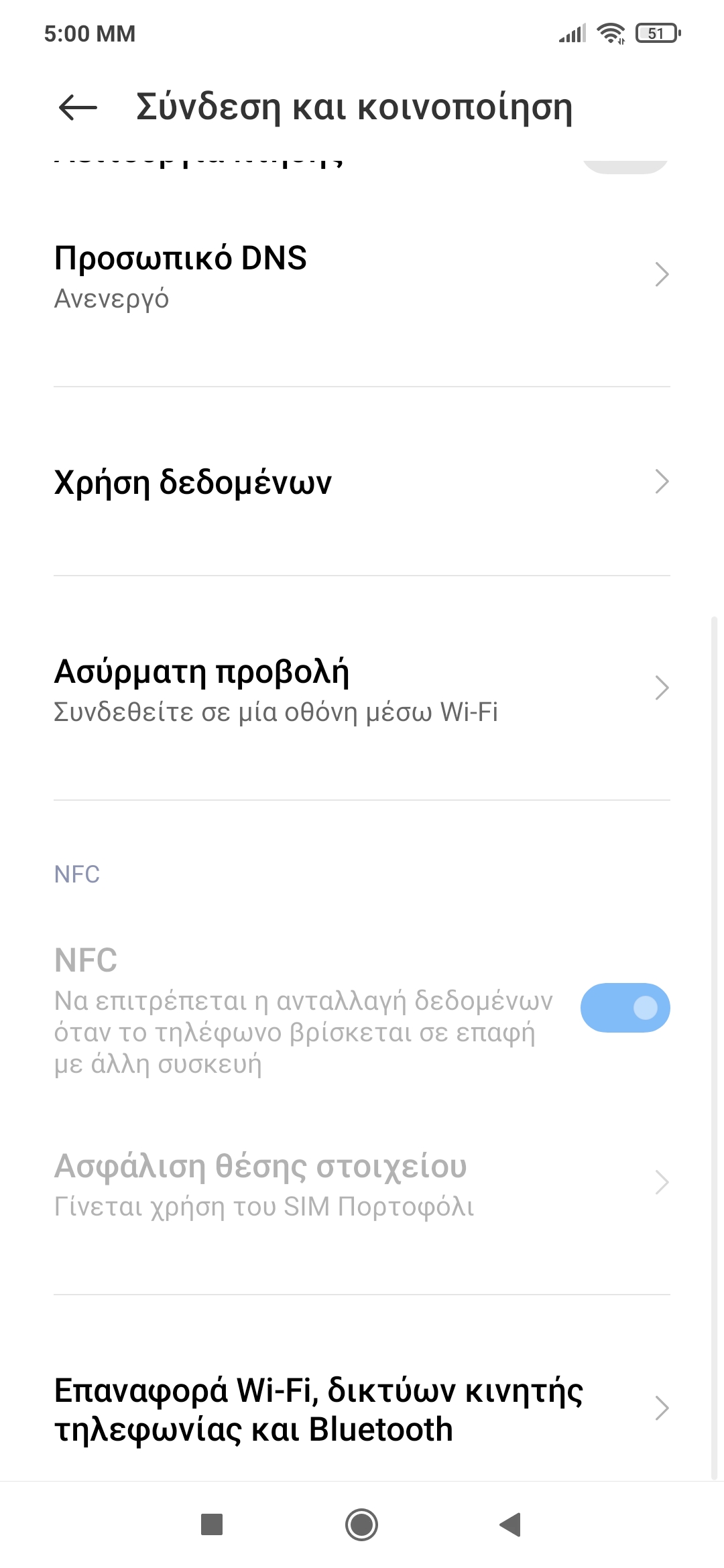Tap the system recent apps button
724x1568 pixels.
pos(212,1524)
